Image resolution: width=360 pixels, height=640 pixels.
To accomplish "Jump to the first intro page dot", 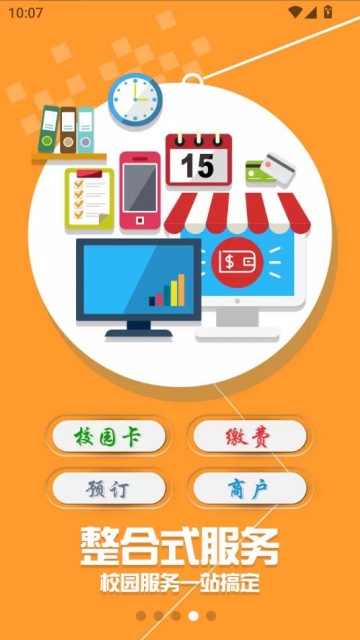I will [141, 616].
